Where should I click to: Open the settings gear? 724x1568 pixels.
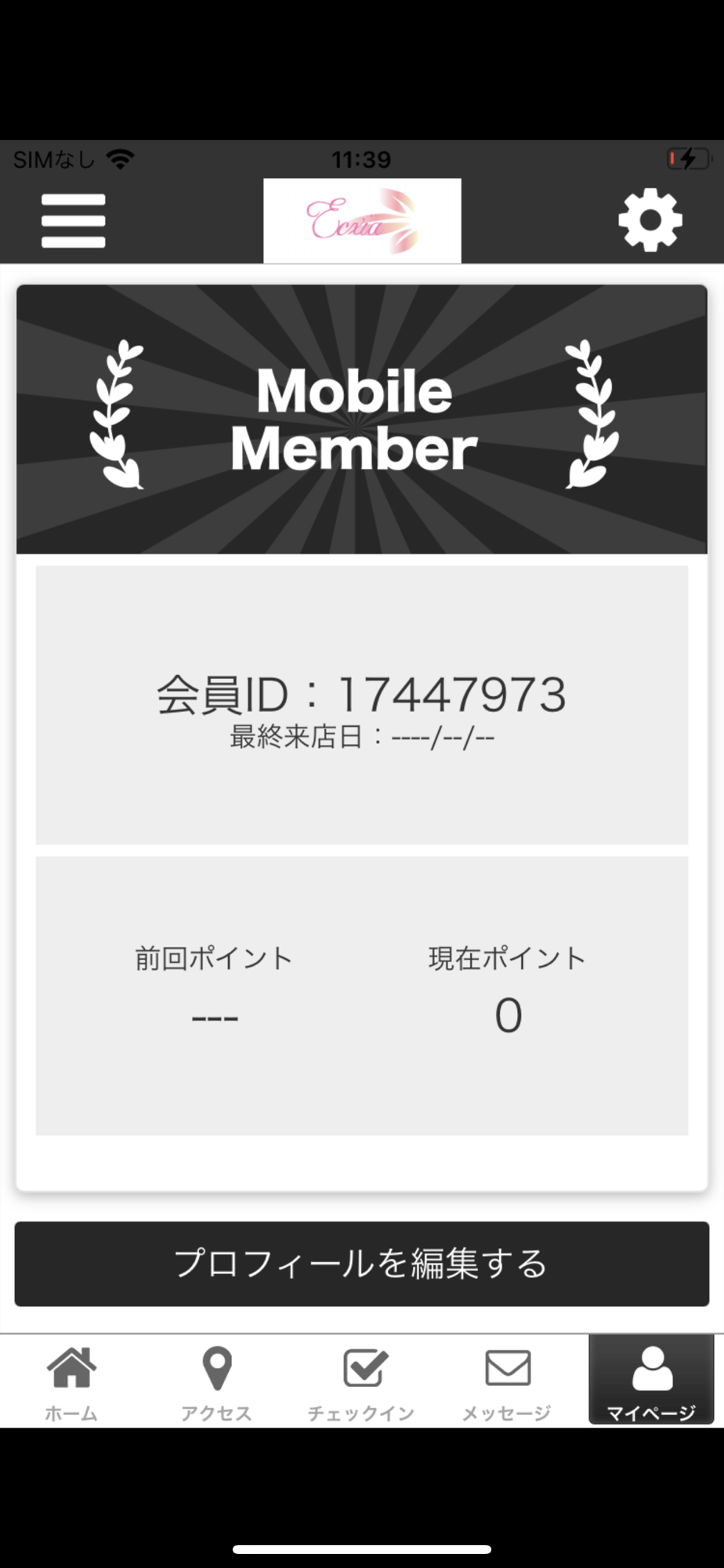(650, 220)
